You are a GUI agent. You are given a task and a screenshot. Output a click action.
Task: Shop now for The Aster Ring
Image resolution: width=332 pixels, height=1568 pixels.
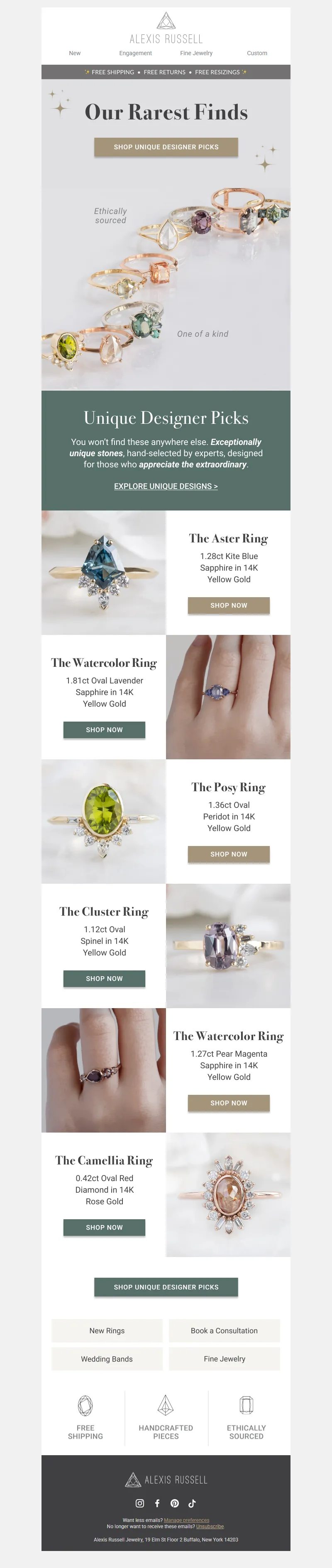point(228,605)
